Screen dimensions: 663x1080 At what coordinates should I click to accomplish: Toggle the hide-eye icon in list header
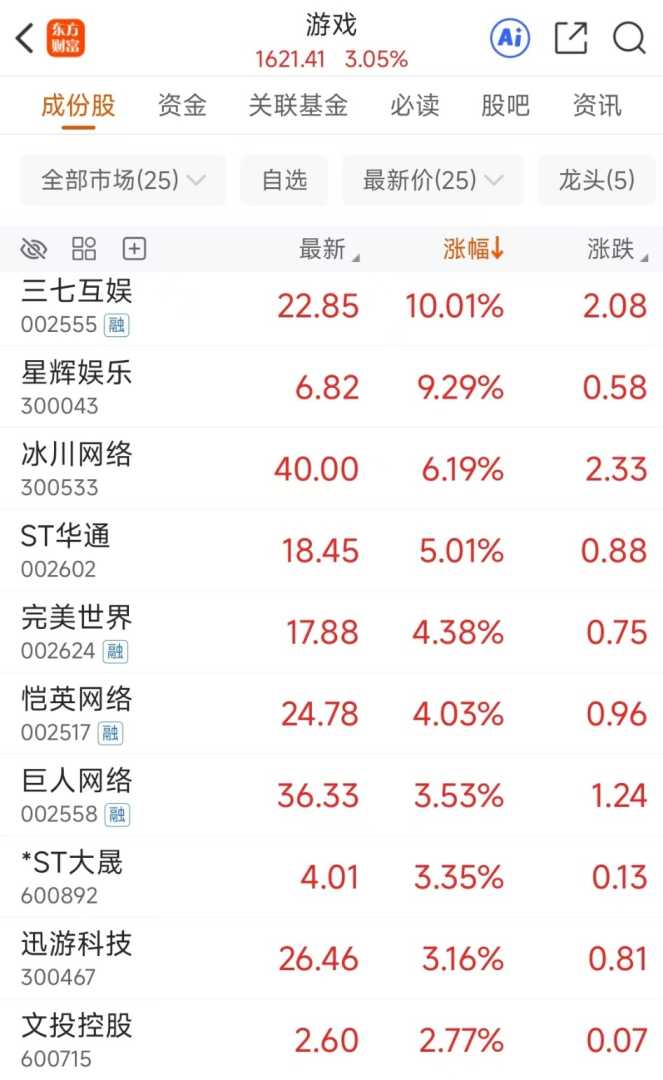point(34,249)
